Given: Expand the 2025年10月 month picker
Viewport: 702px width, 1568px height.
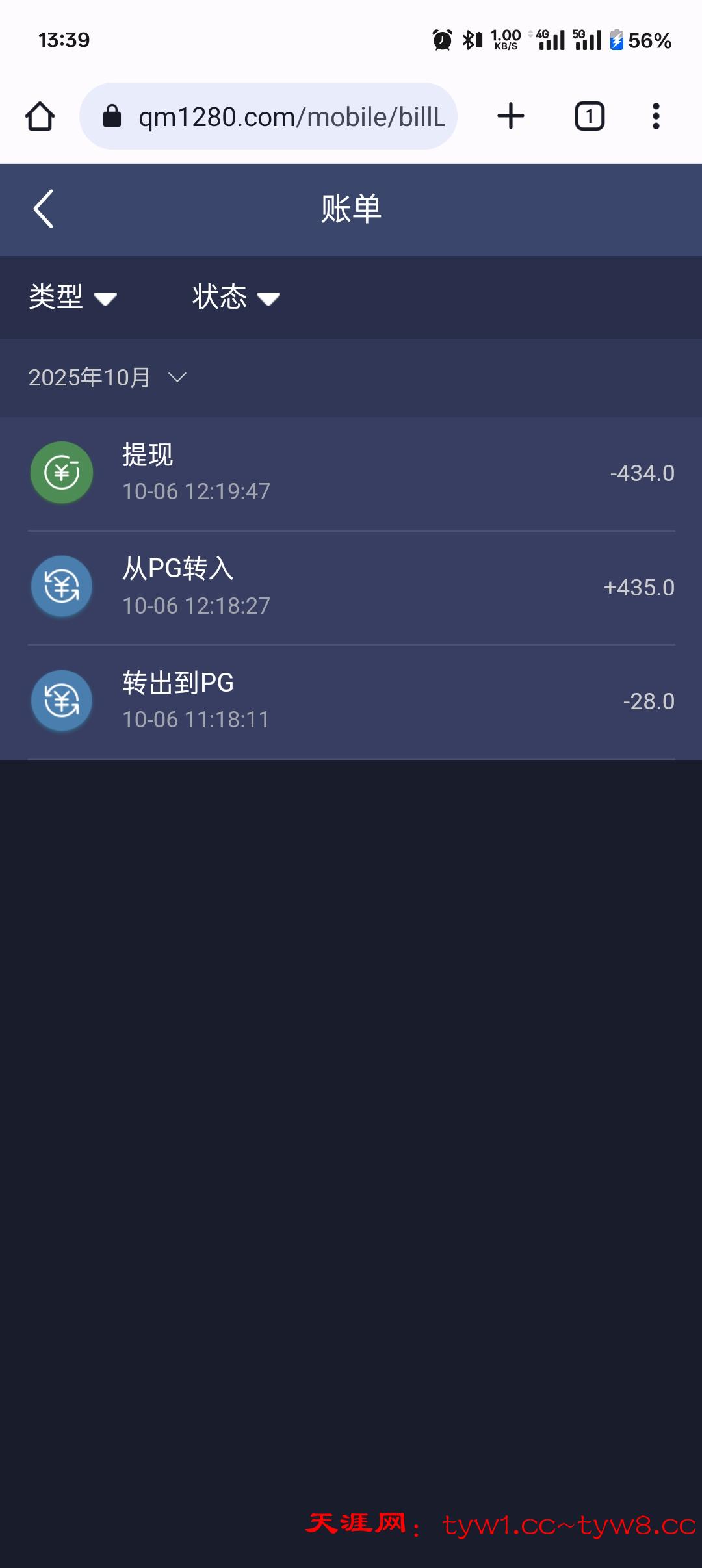Looking at the screenshot, I should (x=108, y=378).
